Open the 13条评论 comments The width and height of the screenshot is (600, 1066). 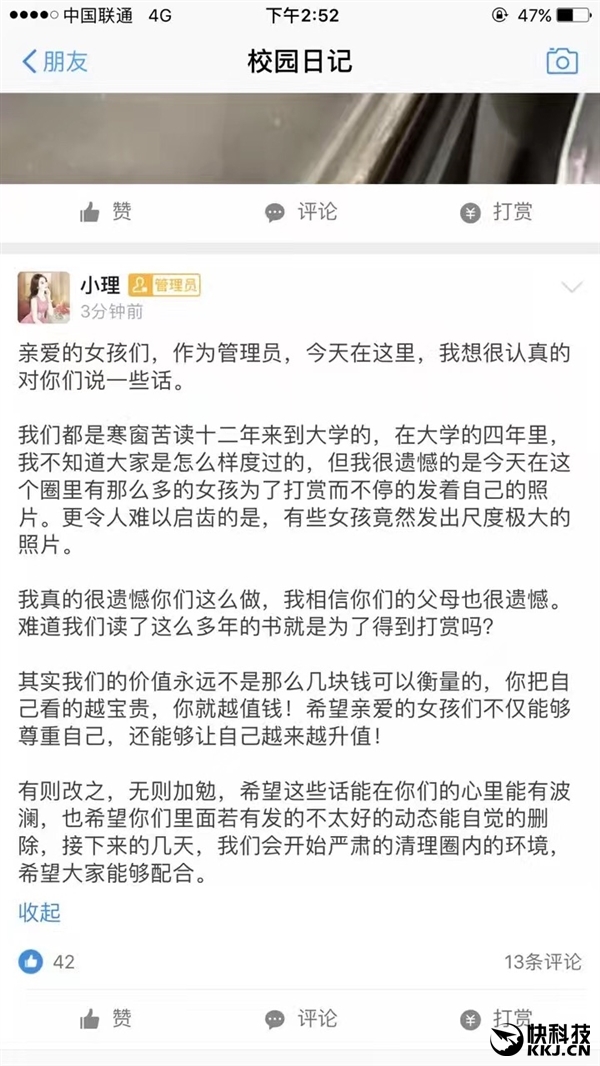click(542, 962)
